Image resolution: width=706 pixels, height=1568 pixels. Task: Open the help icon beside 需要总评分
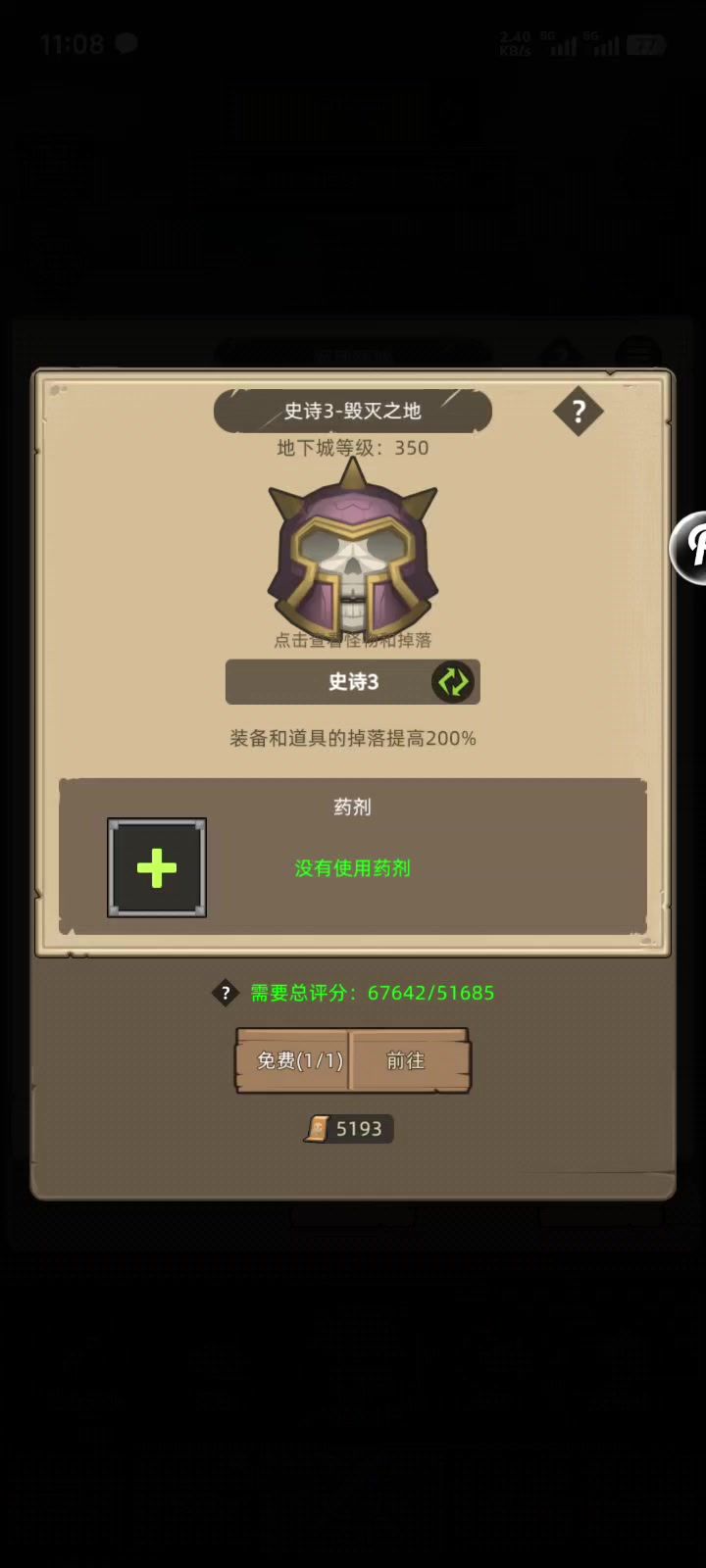point(226,993)
